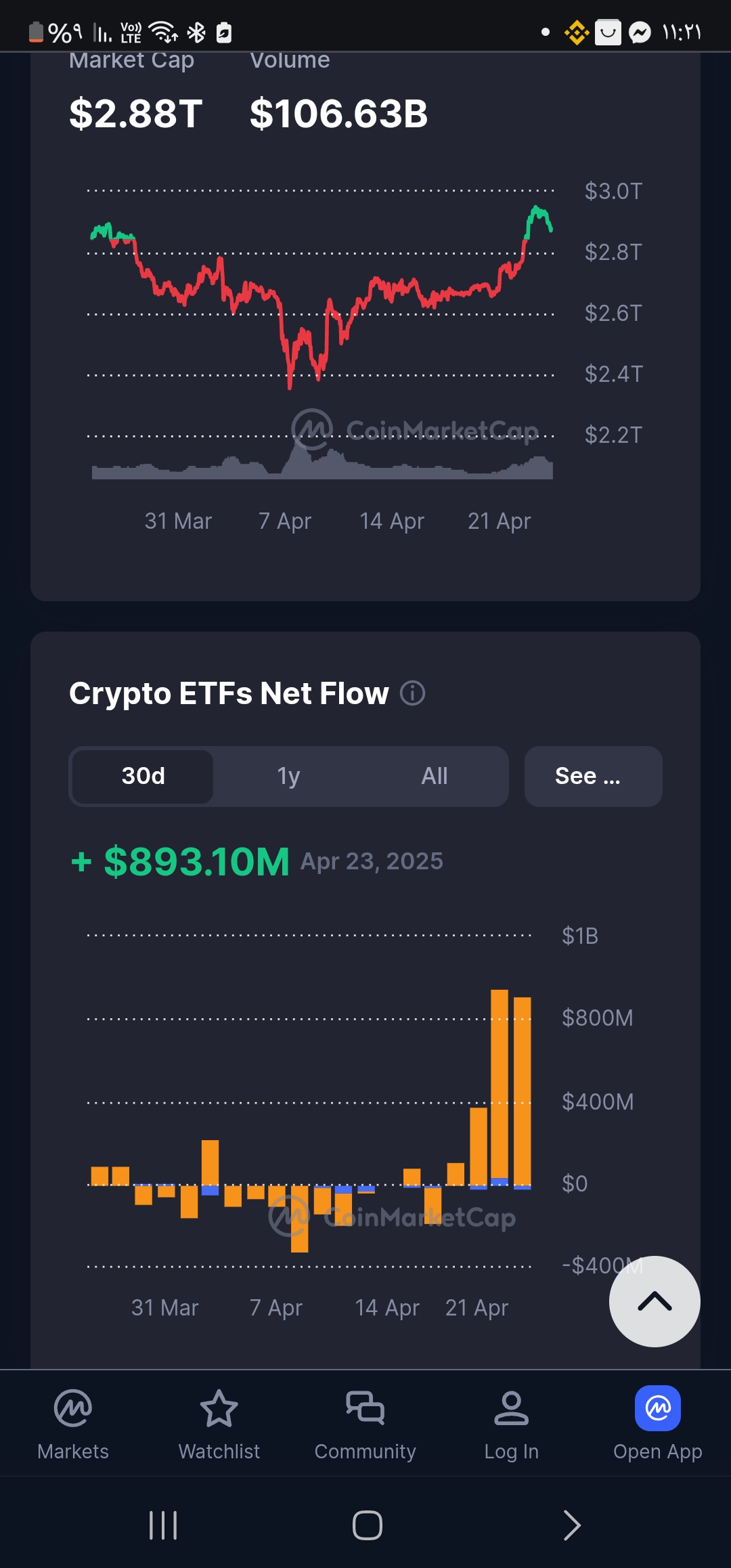Screen dimensions: 731x1568
Task: Tap the system home button
Action: point(367,1525)
